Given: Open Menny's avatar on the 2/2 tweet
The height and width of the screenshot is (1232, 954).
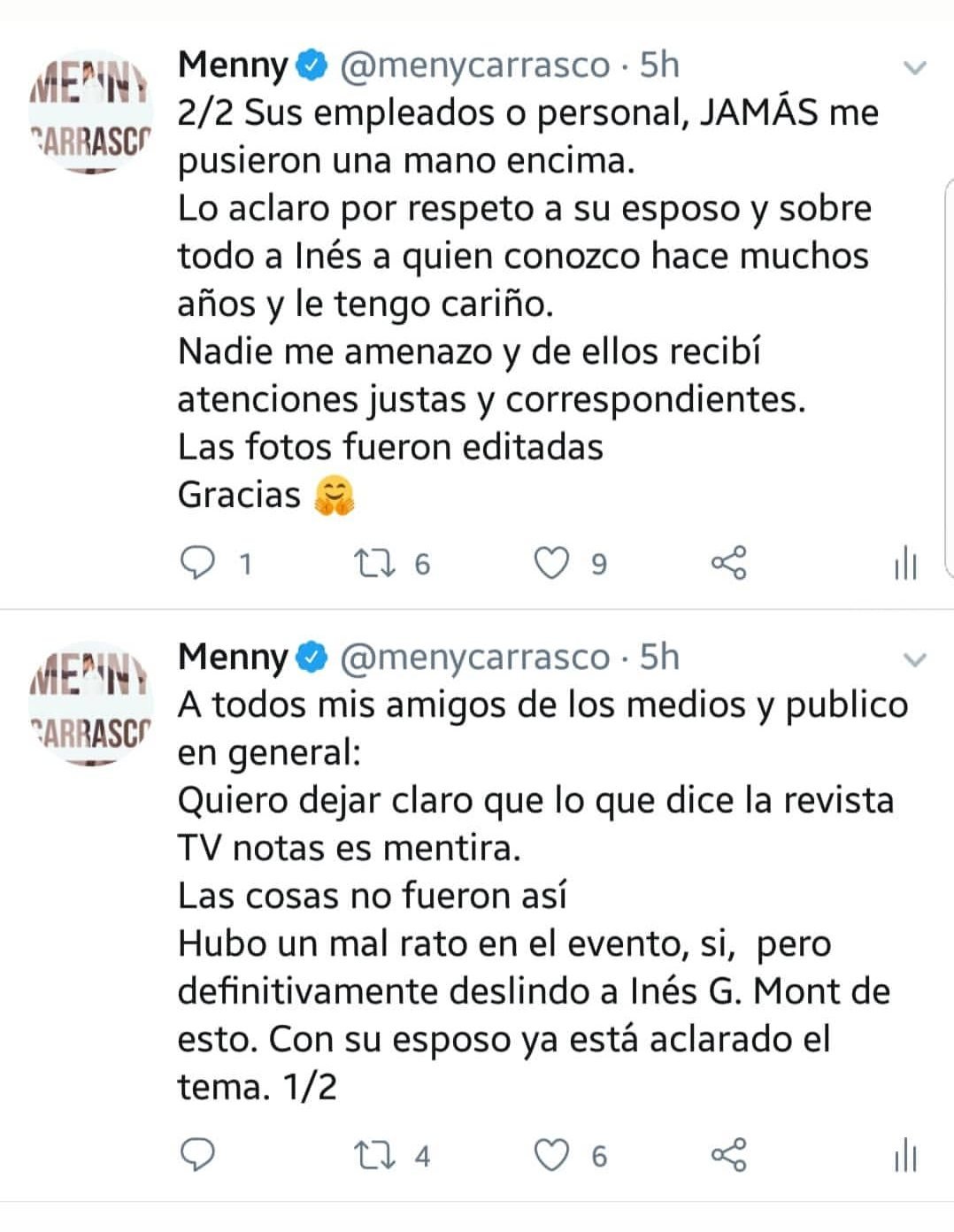Looking at the screenshot, I should [90, 112].
